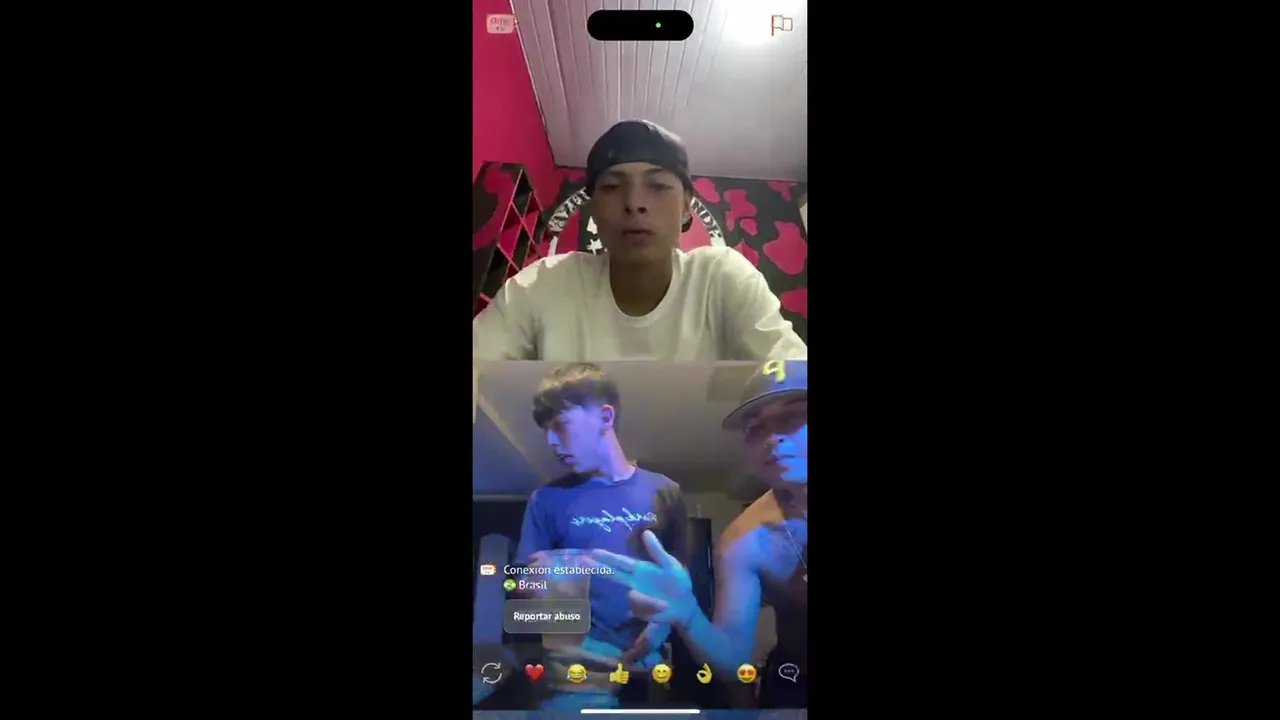This screenshot has width=1280, height=720.
Task: Send the thumbs up reaction
Action: coord(619,673)
